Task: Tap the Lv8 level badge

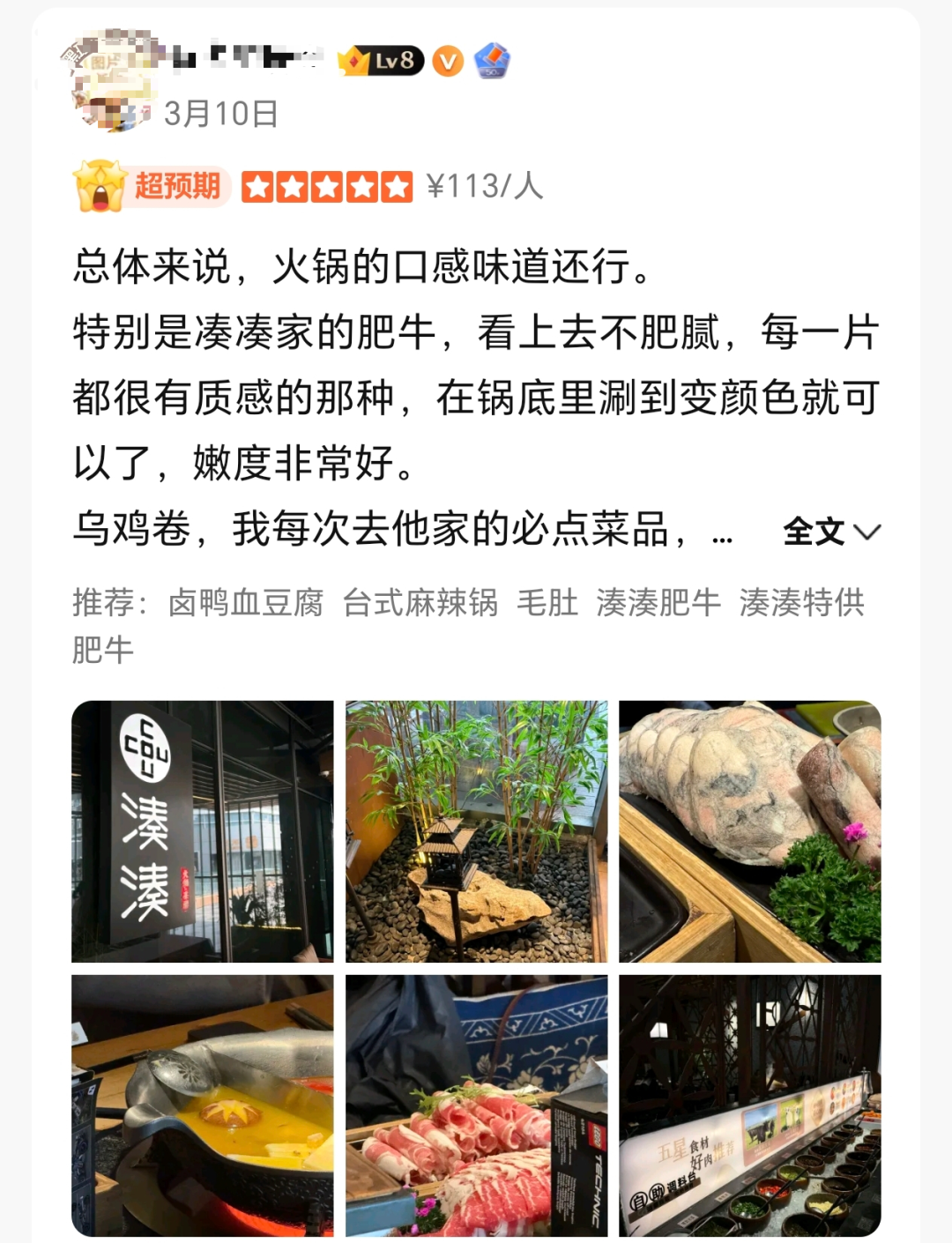Action: 382,61
